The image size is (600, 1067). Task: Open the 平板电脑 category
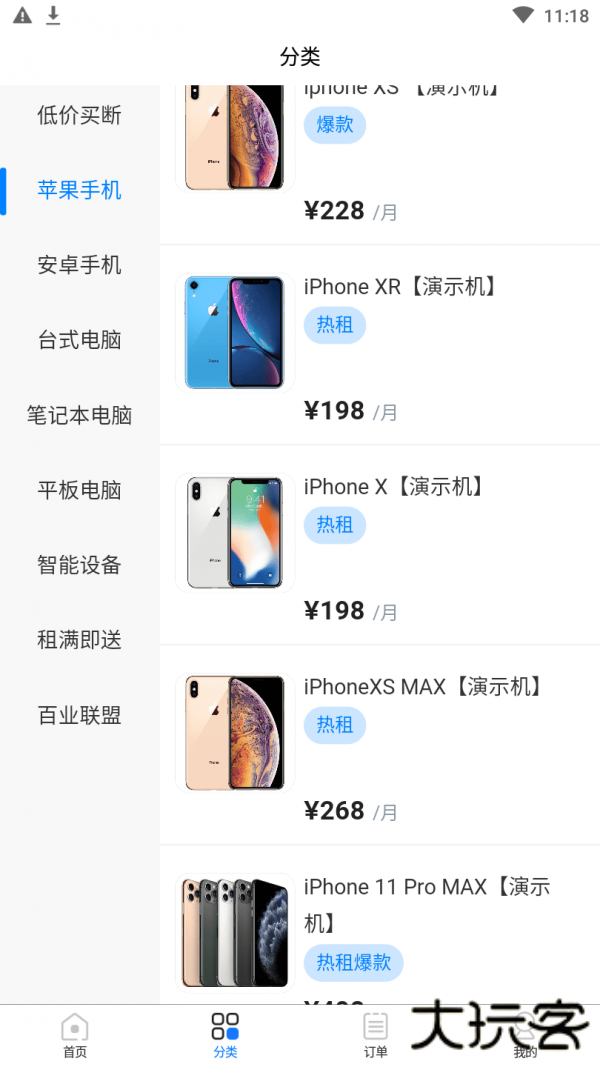[x=79, y=490]
